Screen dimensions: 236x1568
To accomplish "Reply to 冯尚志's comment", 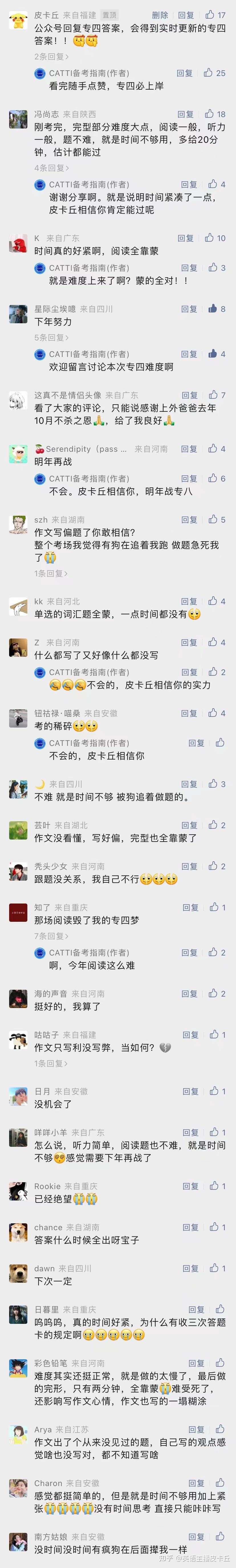I will [186, 114].
